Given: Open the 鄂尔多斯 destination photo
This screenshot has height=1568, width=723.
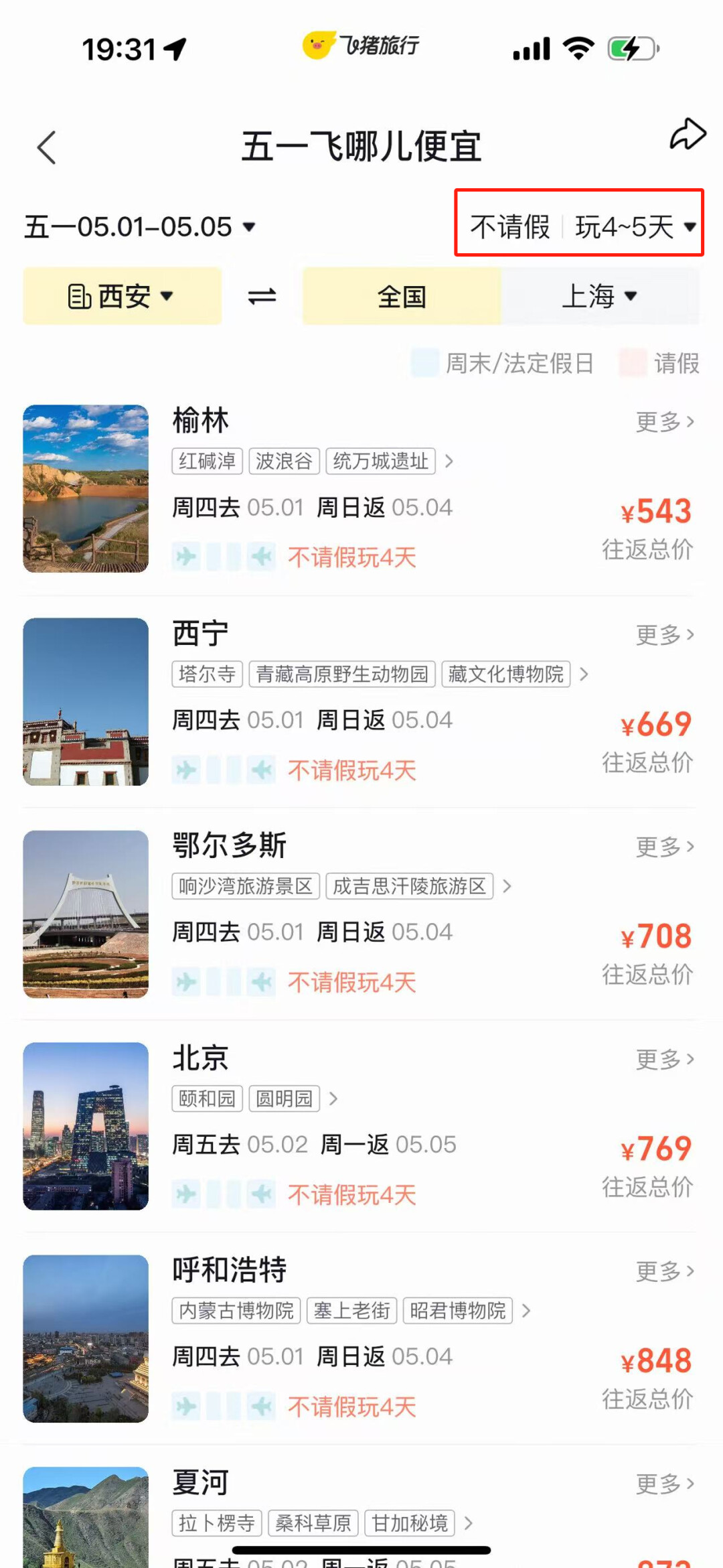Looking at the screenshot, I should coord(86,914).
